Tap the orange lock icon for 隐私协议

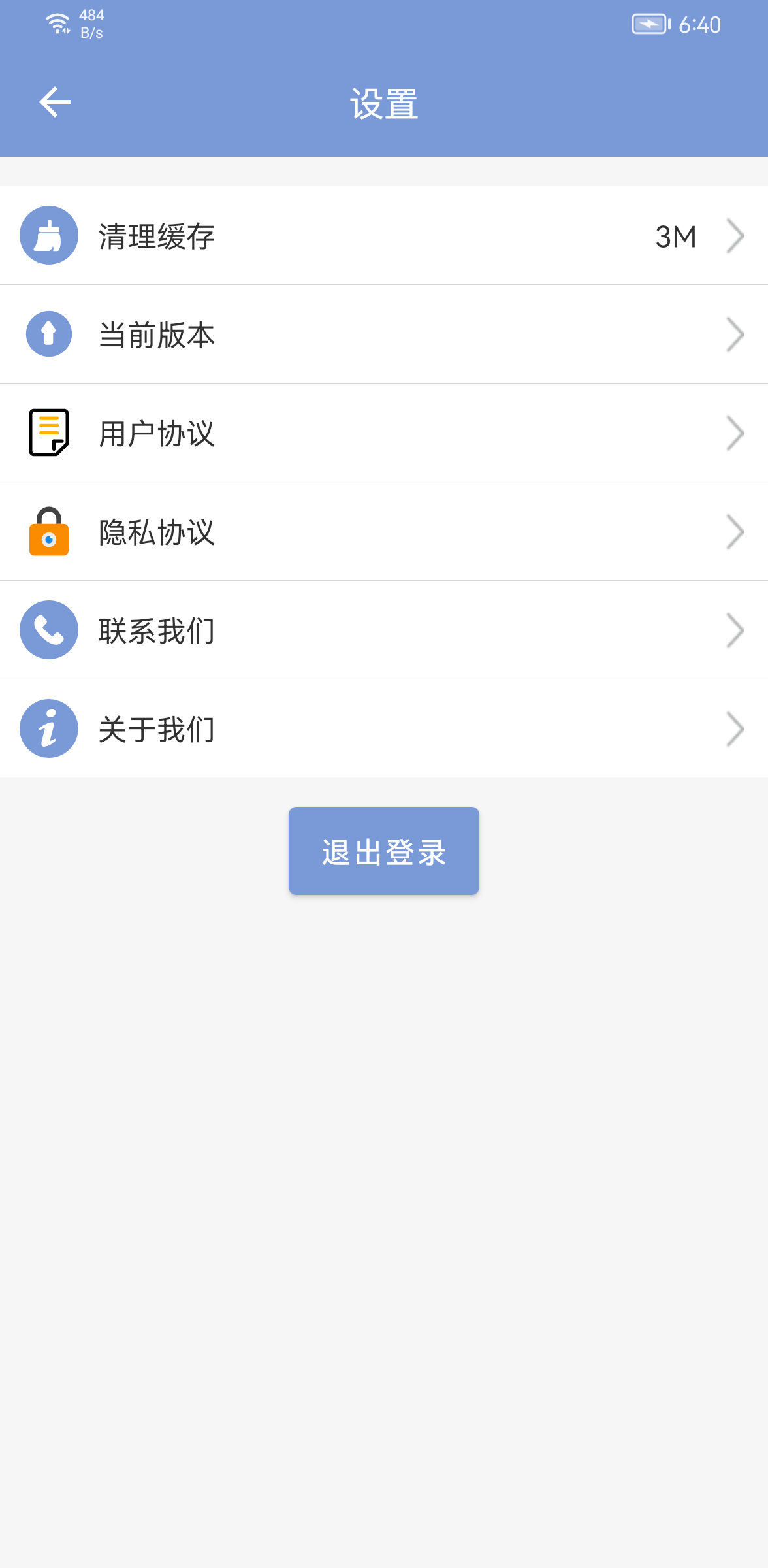click(x=49, y=531)
